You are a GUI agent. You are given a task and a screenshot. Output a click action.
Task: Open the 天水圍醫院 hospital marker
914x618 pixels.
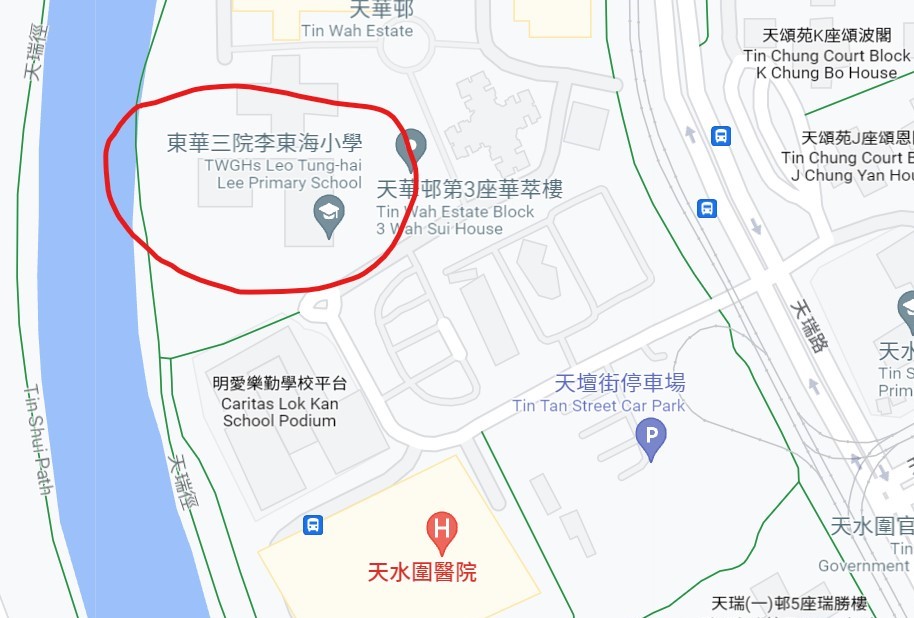[442, 529]
